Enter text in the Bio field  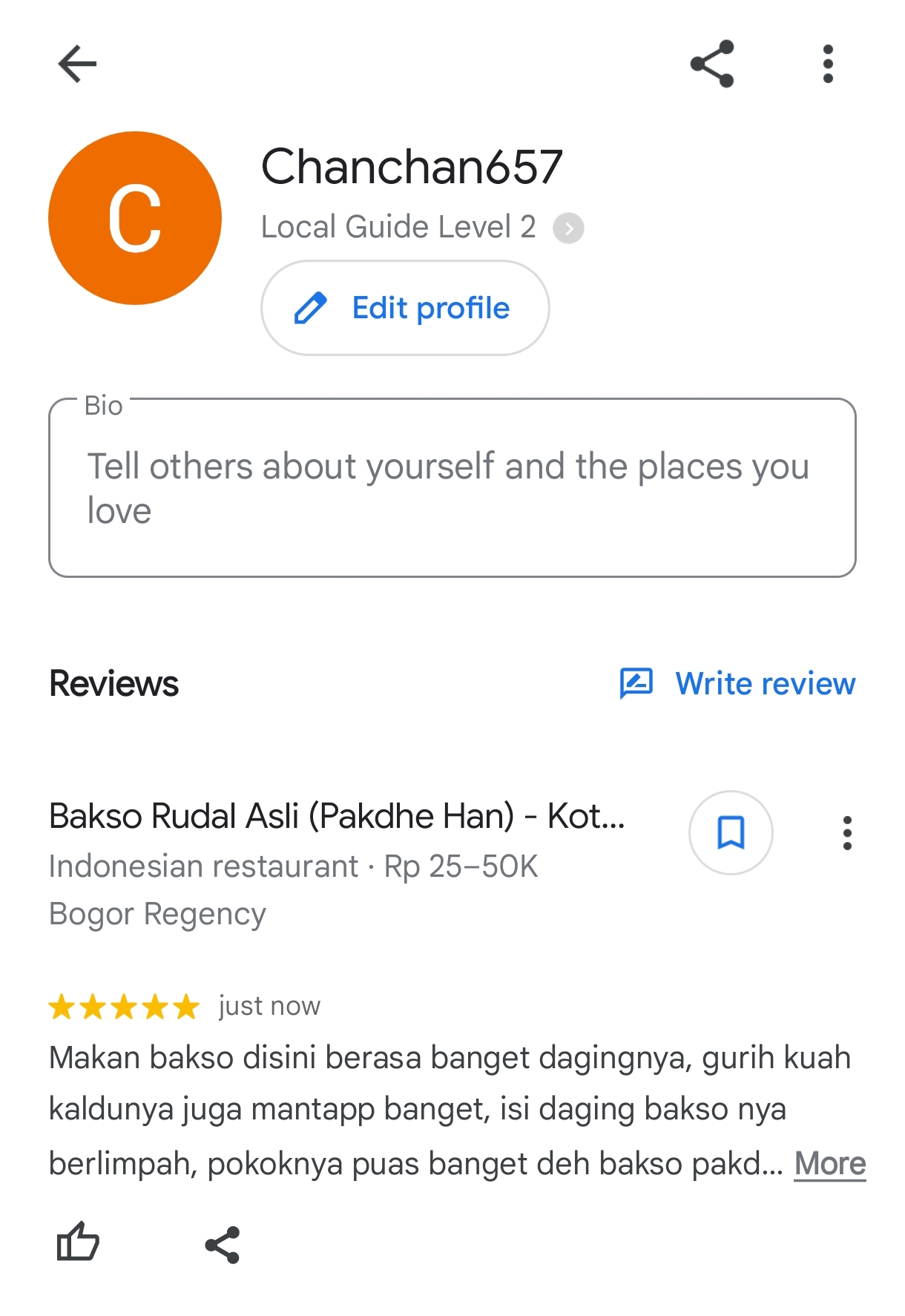(452, 488)
